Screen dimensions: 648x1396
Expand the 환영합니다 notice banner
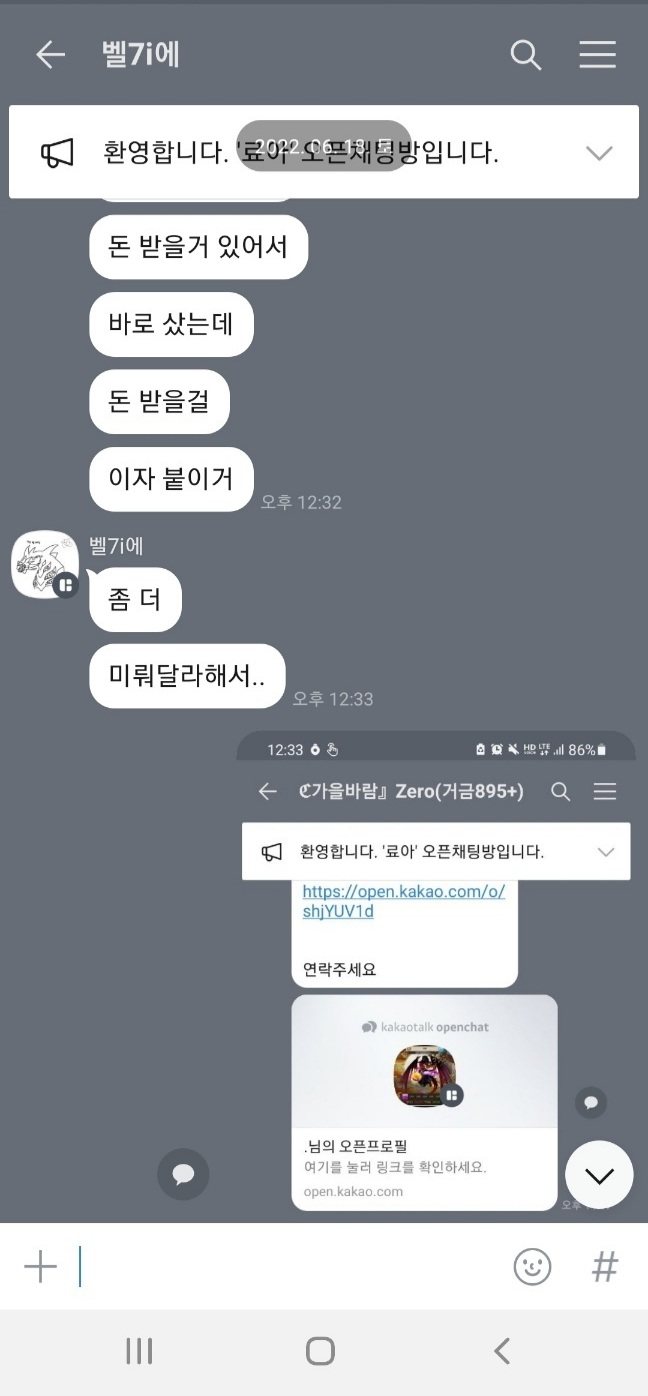pyautogui.click(x=598, y=153)
